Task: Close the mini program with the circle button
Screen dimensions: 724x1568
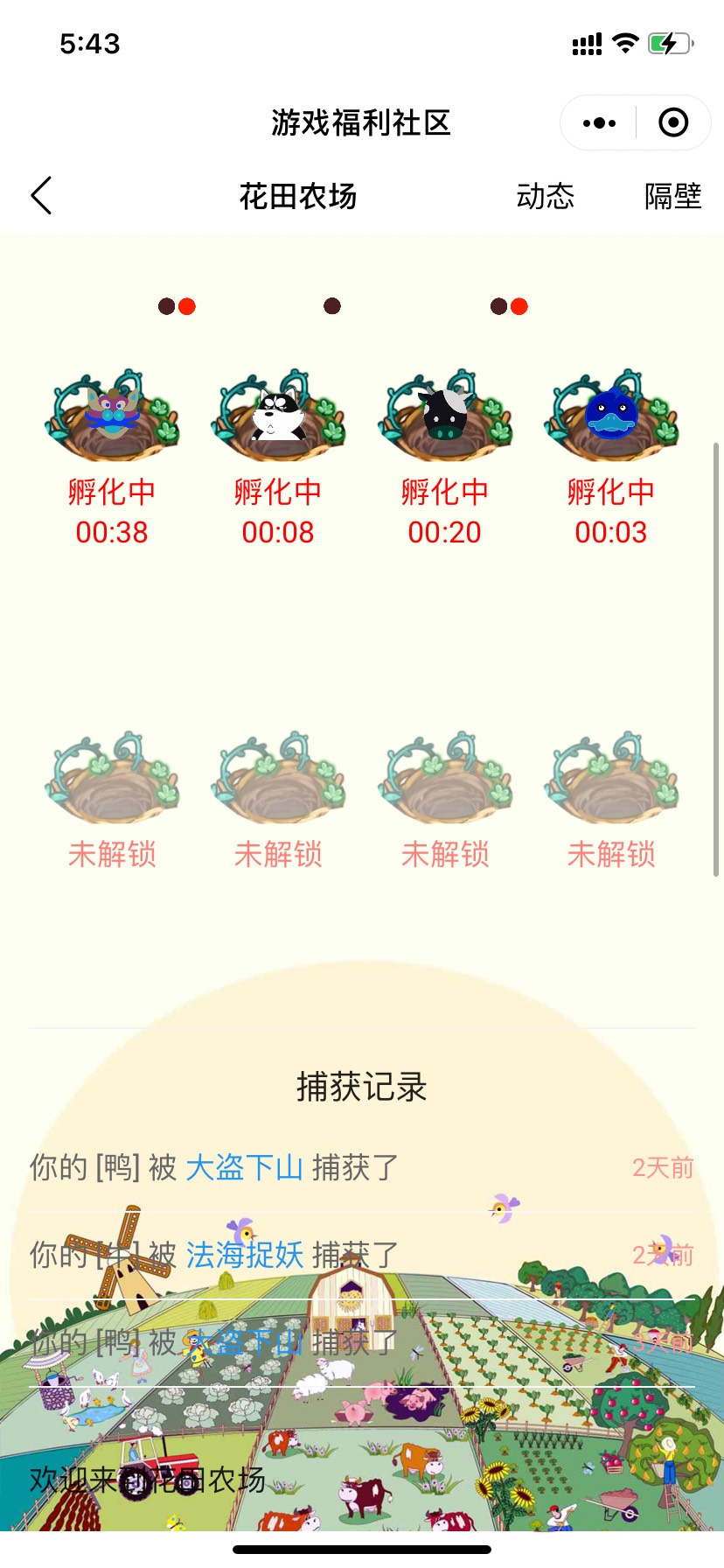Action: point(672,123)
